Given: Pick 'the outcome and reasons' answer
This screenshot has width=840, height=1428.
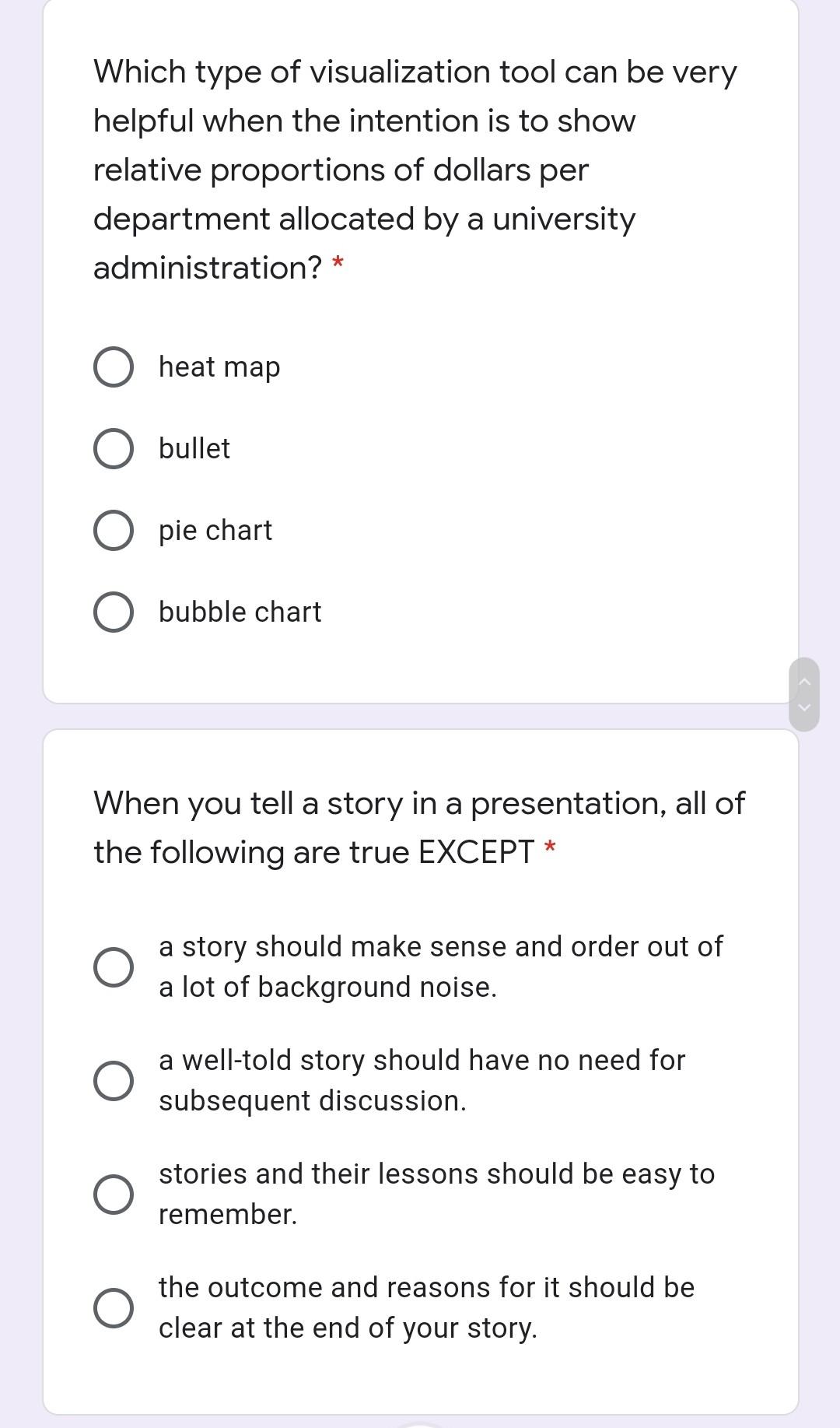Looking at the screenshot, I should (x=114, y=1307).
